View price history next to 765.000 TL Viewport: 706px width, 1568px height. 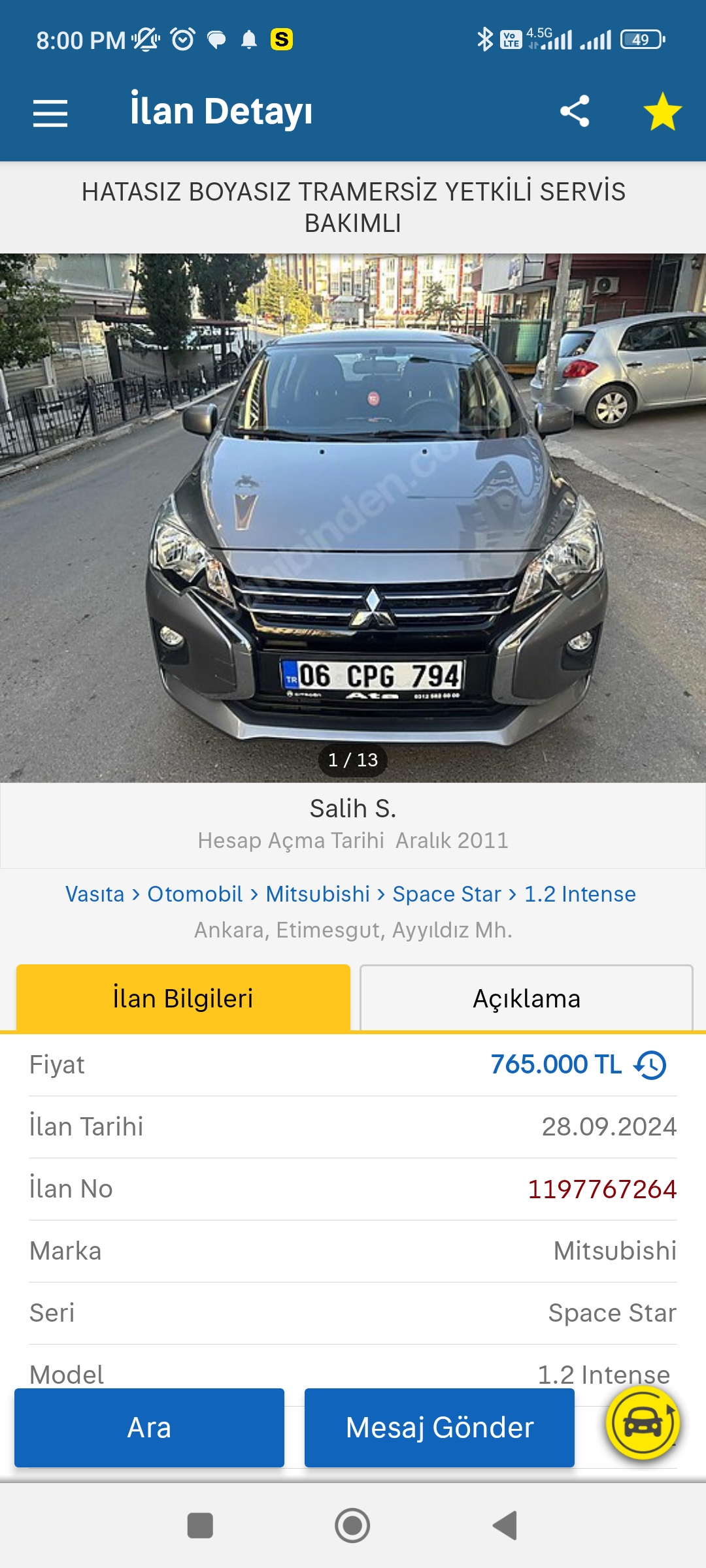(x=650, y=1065)
